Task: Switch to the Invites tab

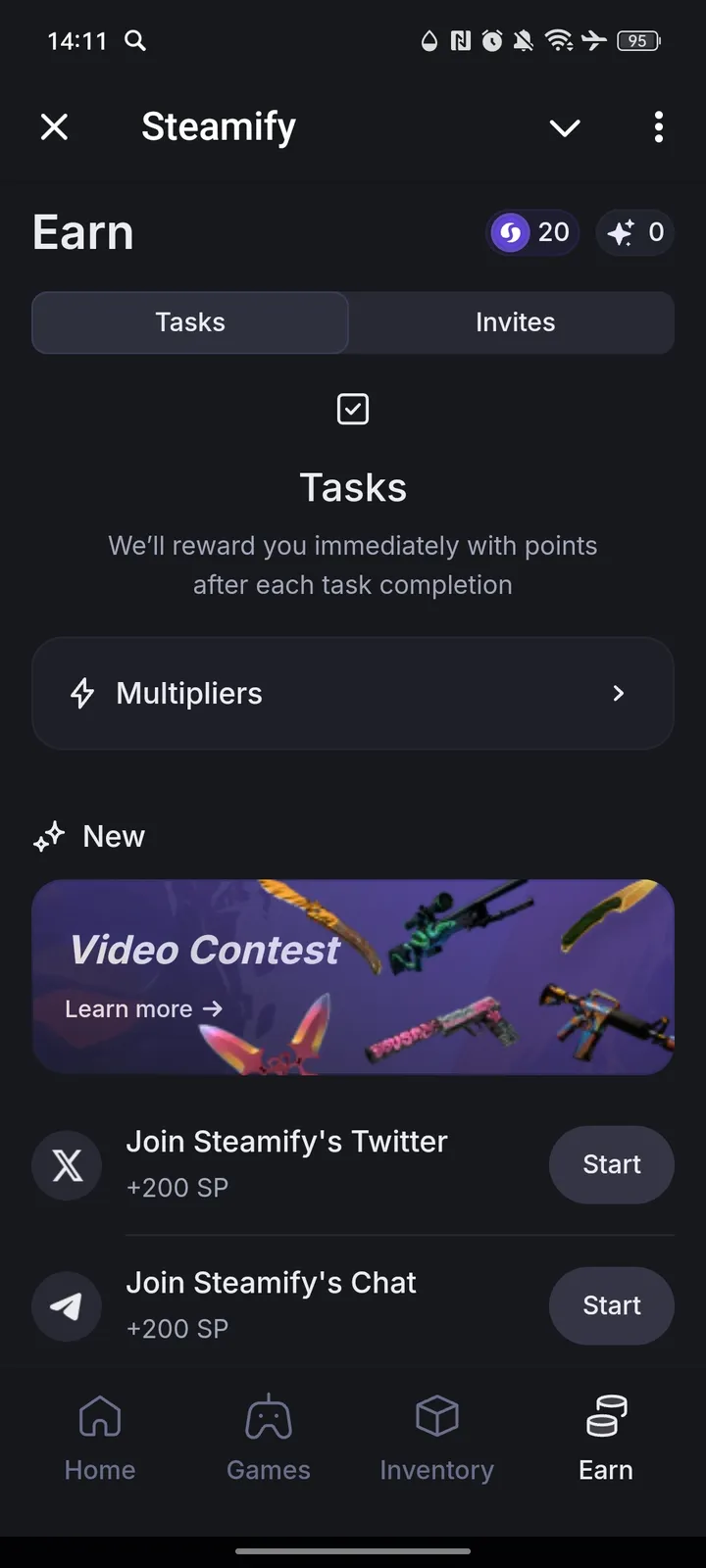Action: pyautogui.click(x=514, y=322)
